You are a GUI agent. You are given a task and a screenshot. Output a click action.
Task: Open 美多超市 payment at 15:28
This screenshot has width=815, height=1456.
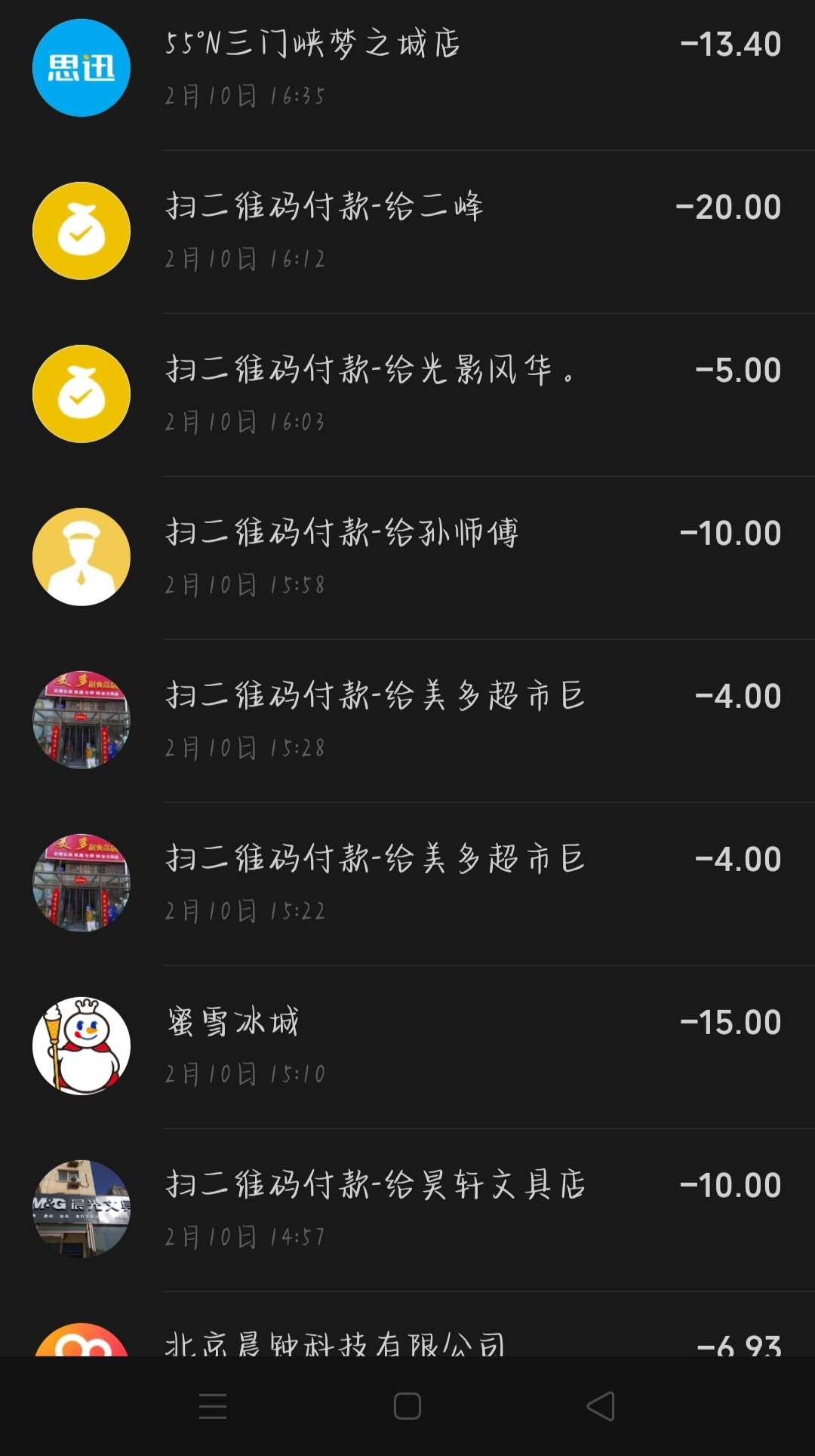407,720
